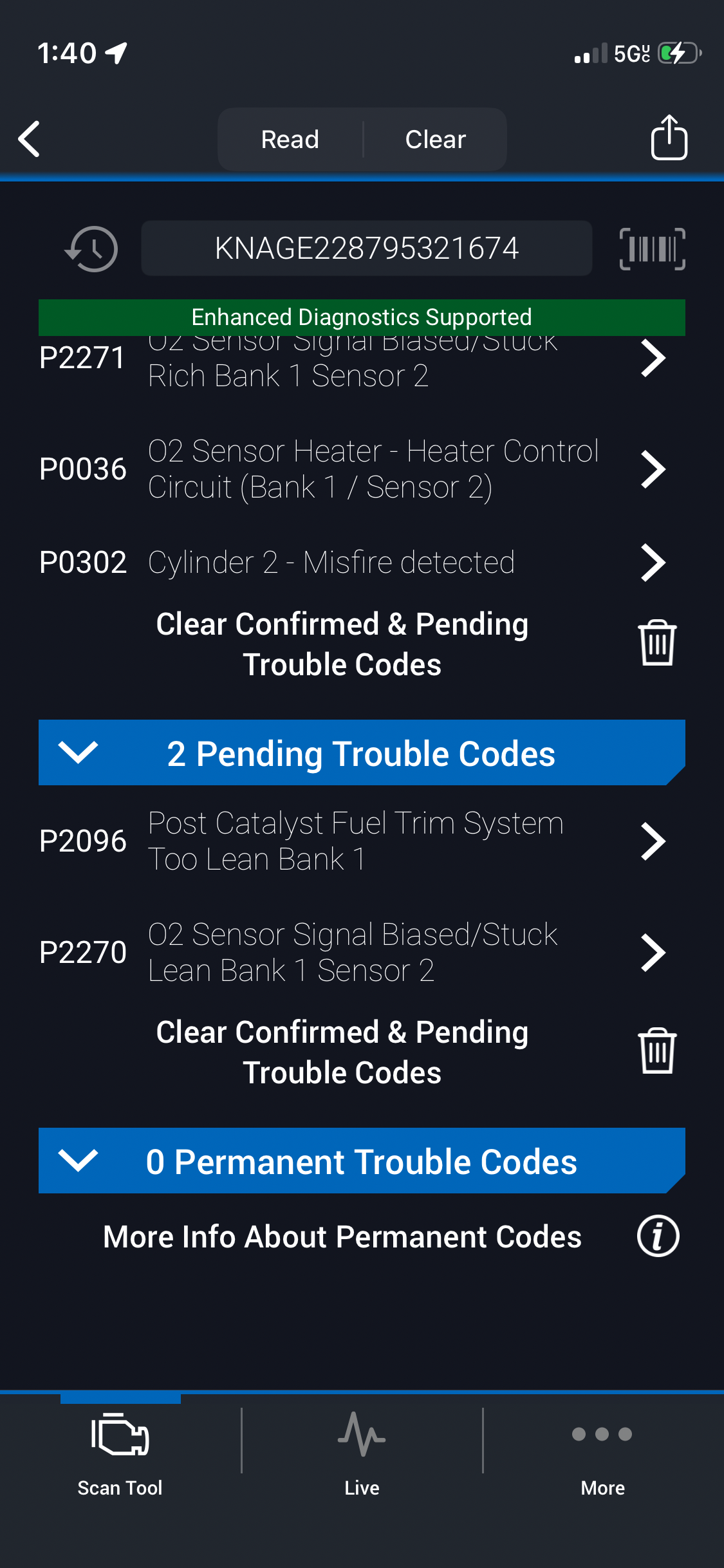Go back using the top-left arrow
Image resolution: width=724 pixels, height=1568 pixels.
click(x=30, y=139)
